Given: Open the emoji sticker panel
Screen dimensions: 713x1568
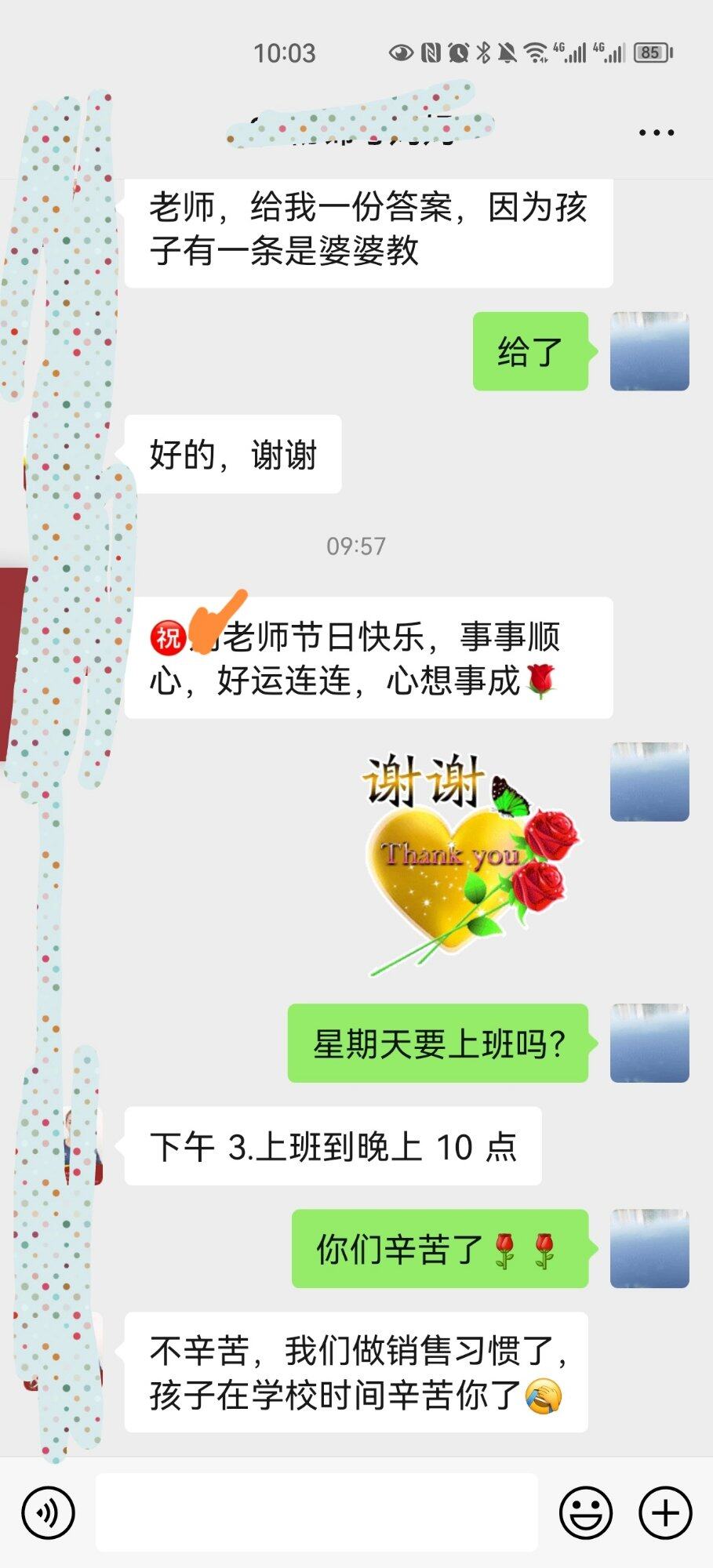Looking at the screenshot, I should [x=585, y=1512].
